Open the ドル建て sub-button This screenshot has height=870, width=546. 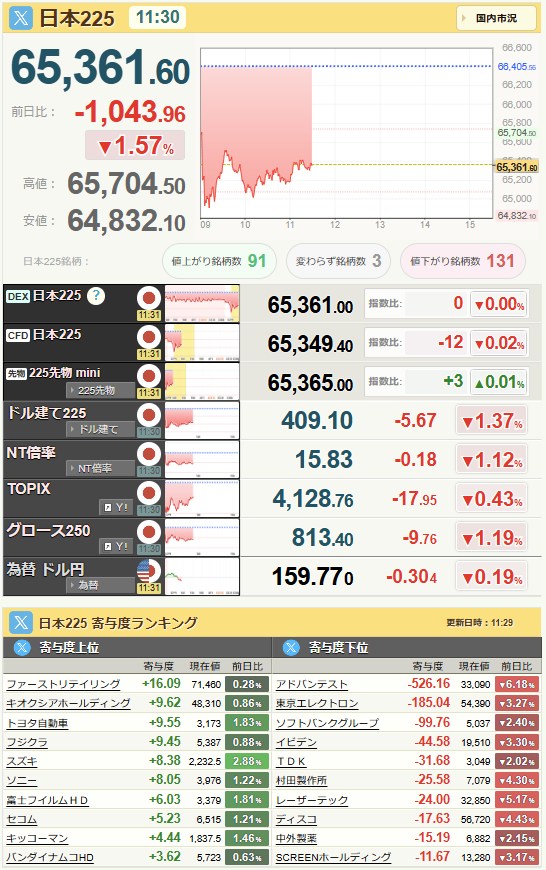tap(100, 429)
